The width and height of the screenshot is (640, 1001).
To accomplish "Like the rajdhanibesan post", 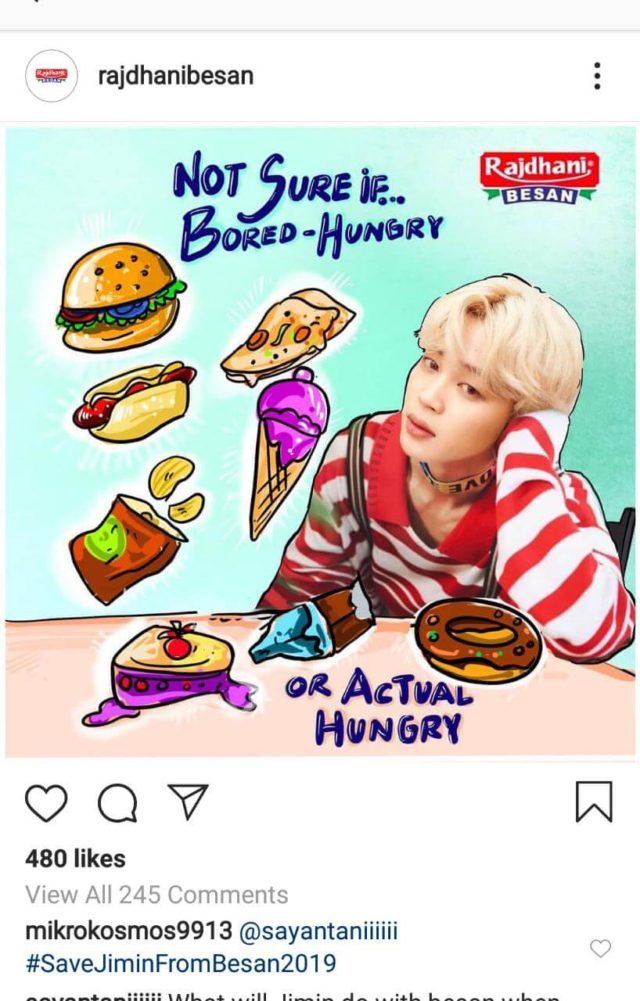I will [46, 803].
